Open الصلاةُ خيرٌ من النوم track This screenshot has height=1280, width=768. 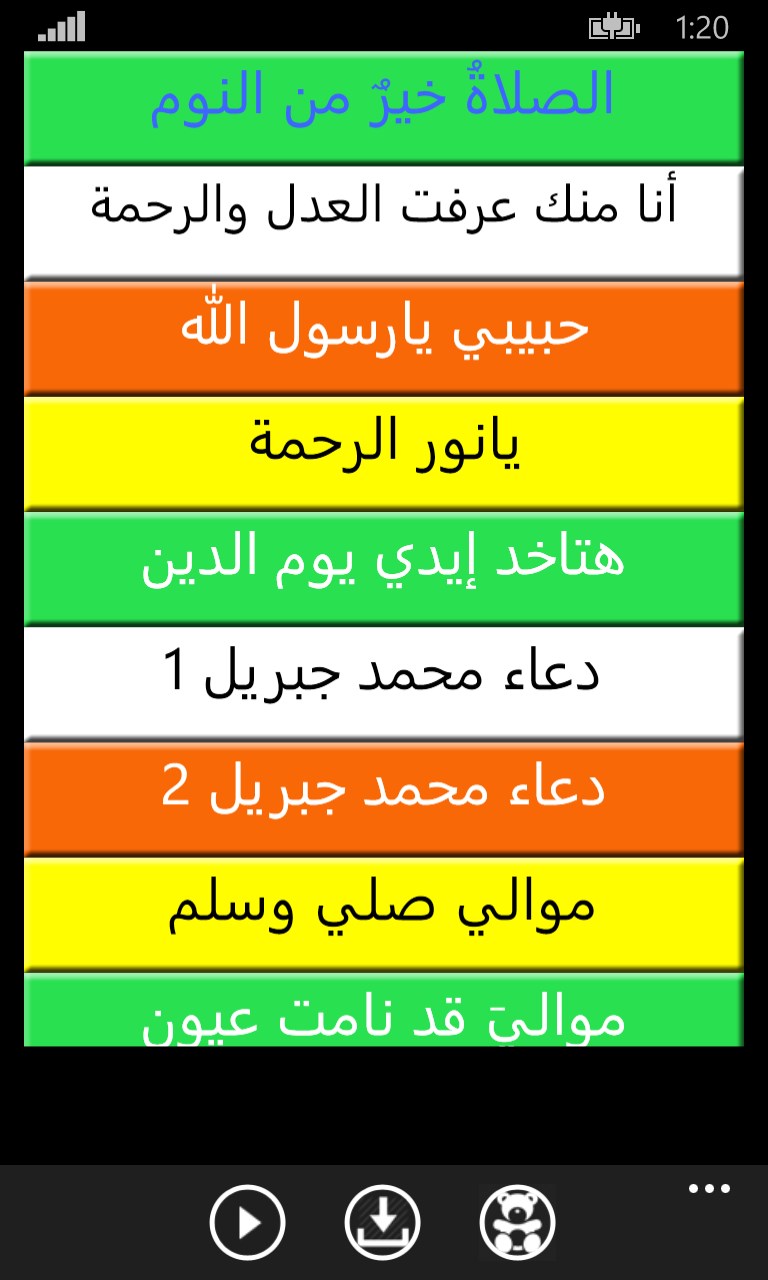[x=384, y=106]
